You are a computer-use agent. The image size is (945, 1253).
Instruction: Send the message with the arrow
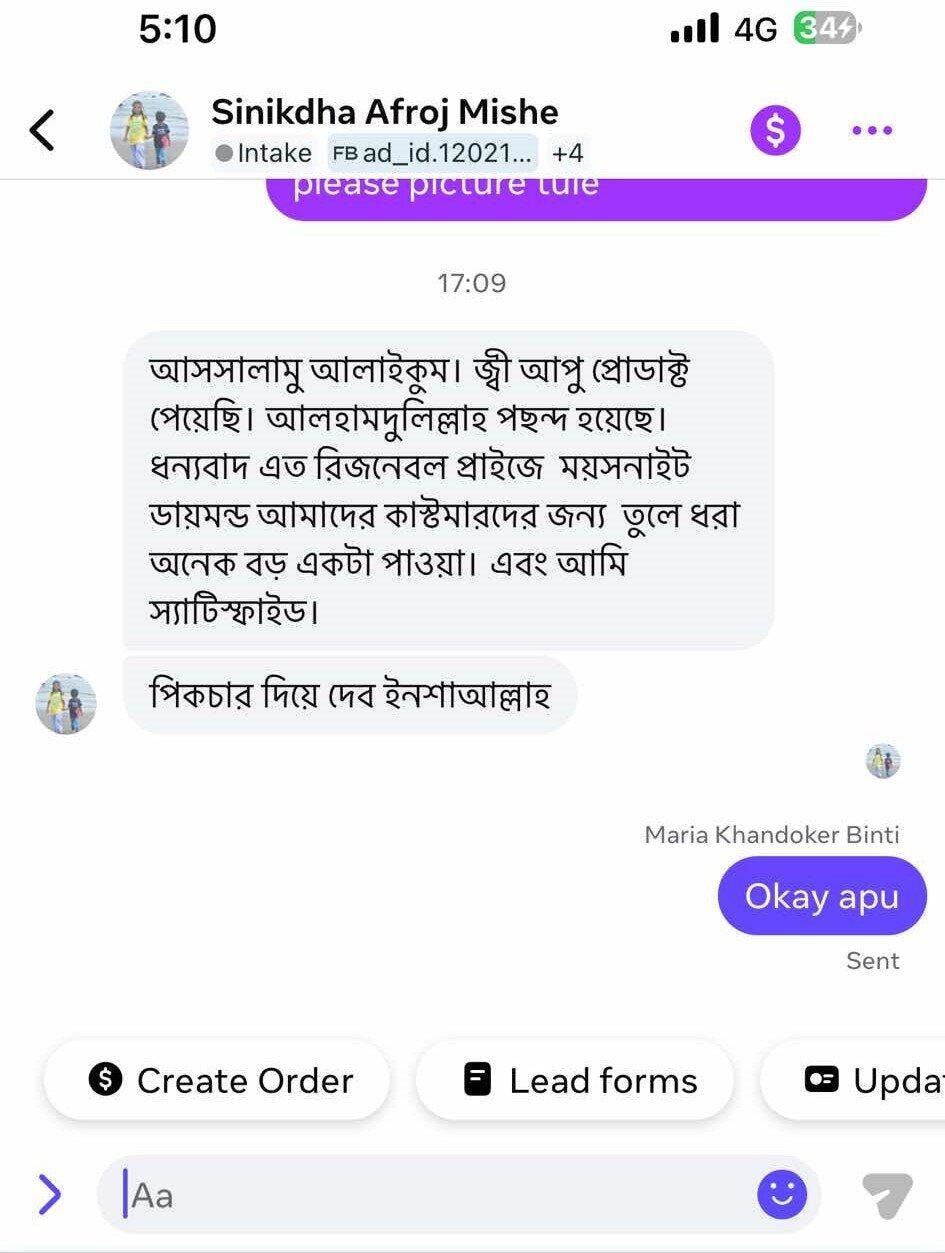coord(886,1195)
